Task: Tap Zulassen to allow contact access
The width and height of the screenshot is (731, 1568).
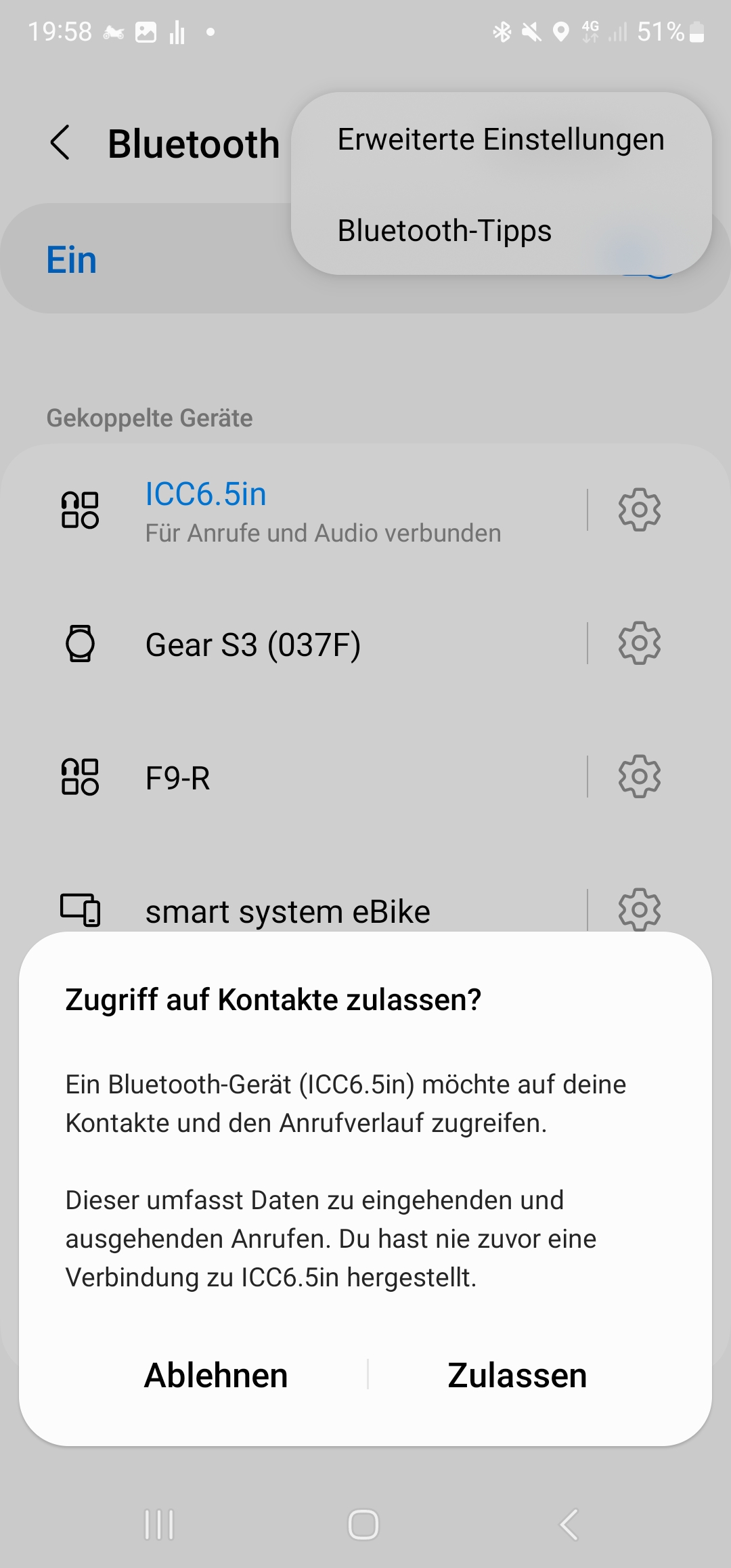Action: 517,1376
